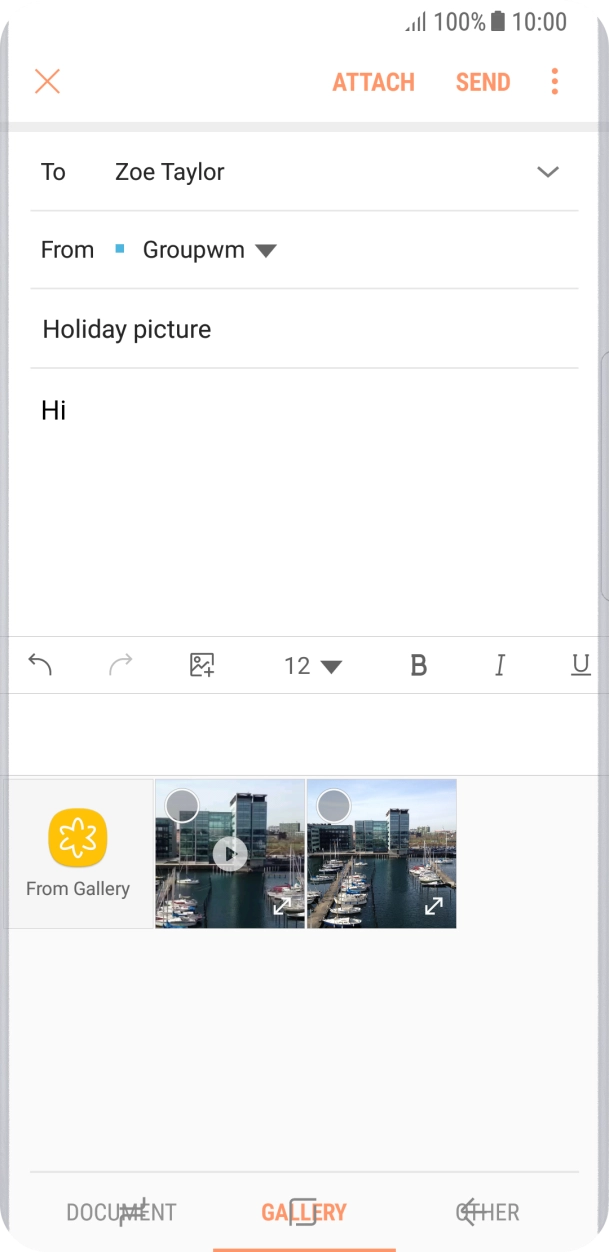Select the harbor photo checkbox
Viewport: 609px width, 1252px height.
click(333, 806)
